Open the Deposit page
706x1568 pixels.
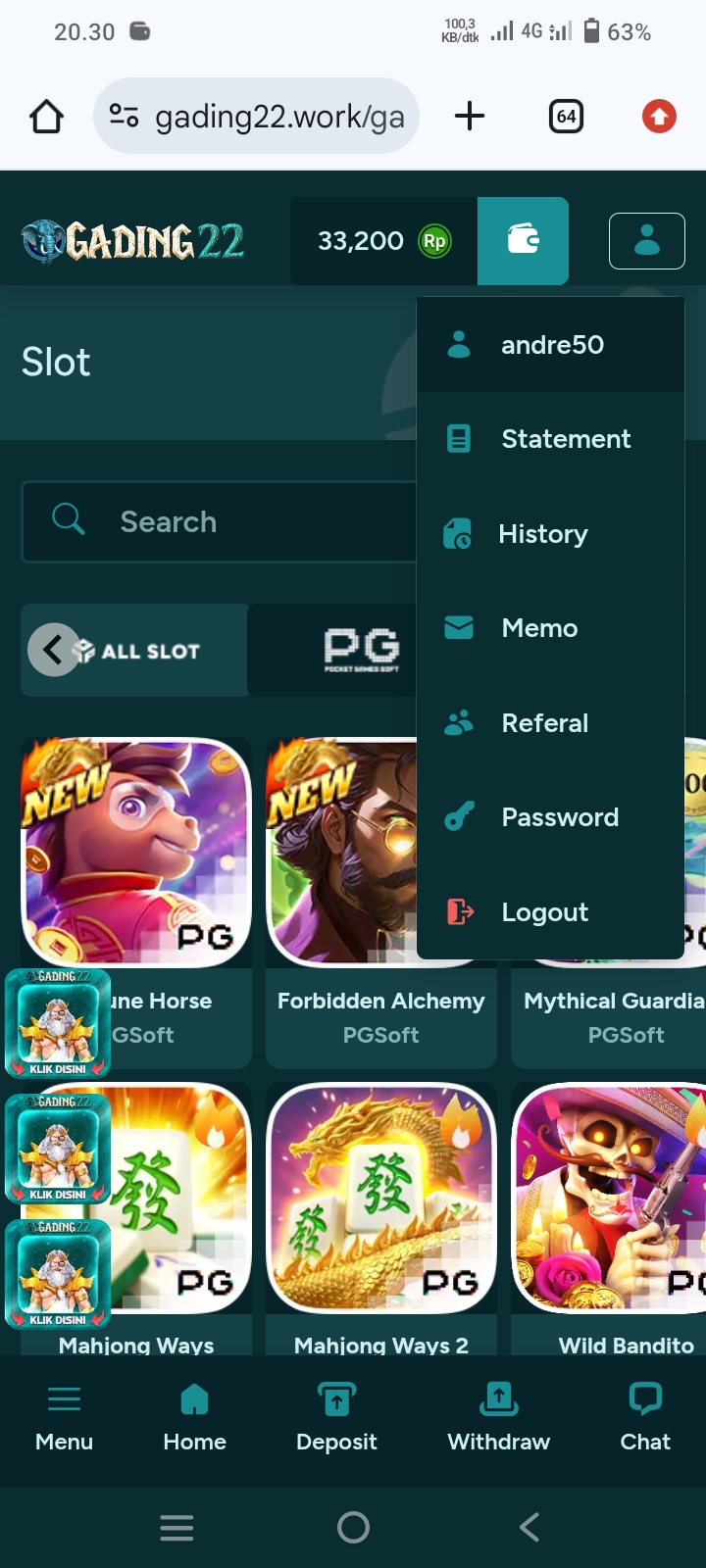(336, 1417)
